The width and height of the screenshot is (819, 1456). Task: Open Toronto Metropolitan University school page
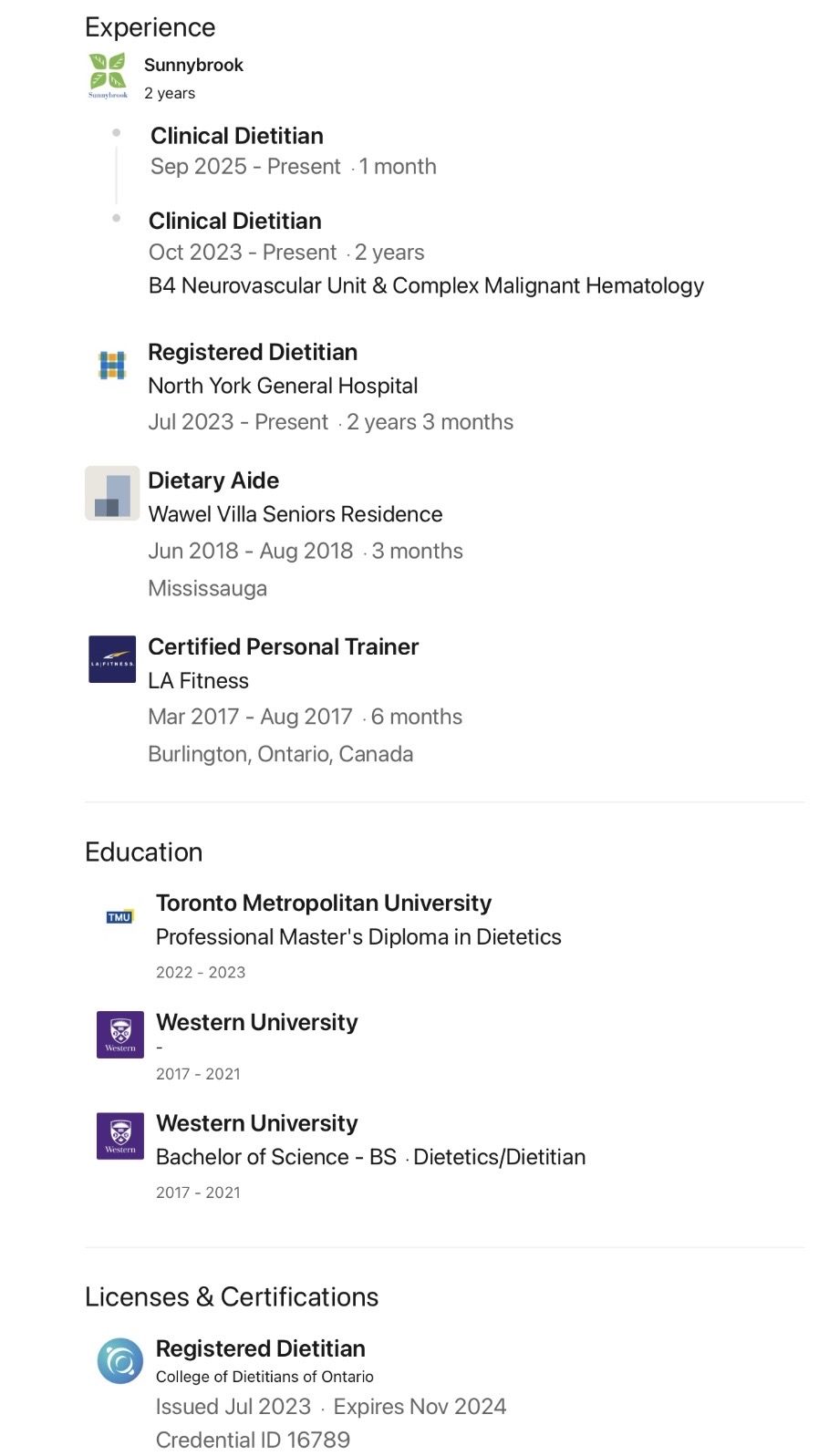click(324, 903)
